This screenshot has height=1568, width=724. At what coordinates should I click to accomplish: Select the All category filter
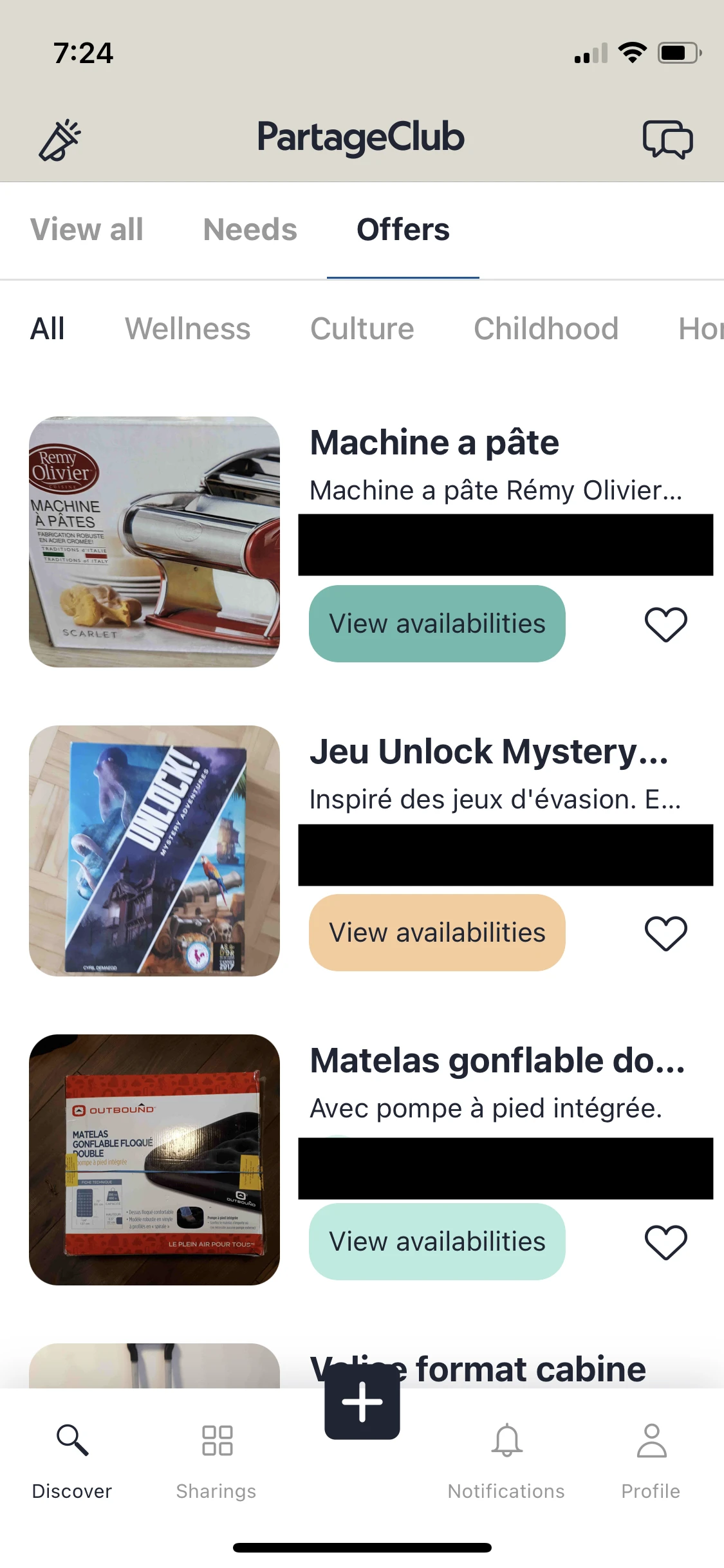pos(48,329)
